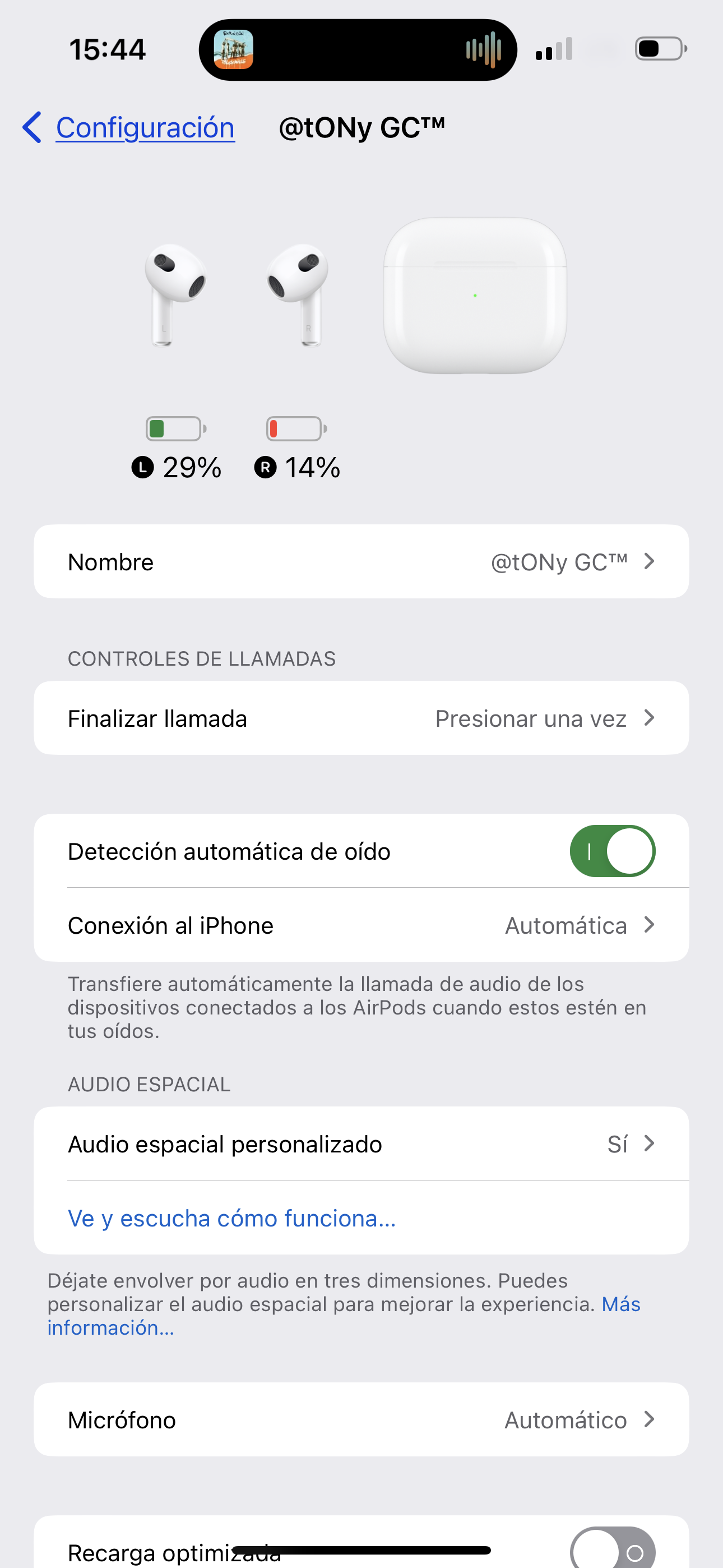Go back to Configuración
This screenshot has width=723, height=1568.
click(129, 128)
